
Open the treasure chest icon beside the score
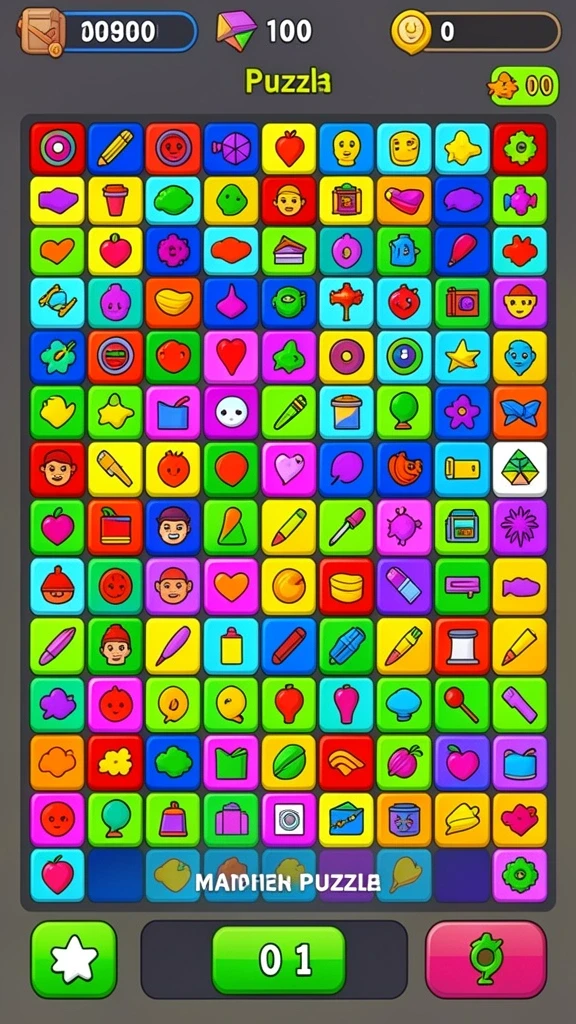pyautogui.click(x=40, y=31)
